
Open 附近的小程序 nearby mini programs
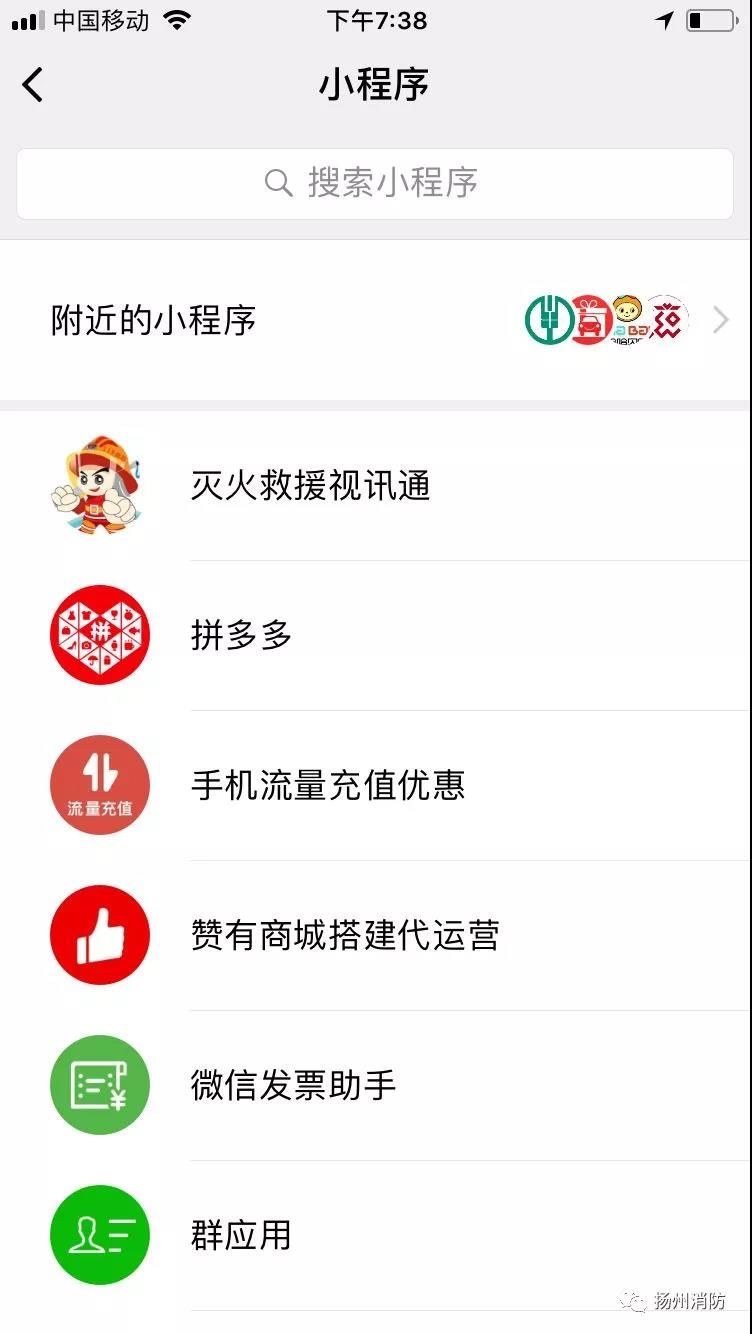click(x=375, y=321)
